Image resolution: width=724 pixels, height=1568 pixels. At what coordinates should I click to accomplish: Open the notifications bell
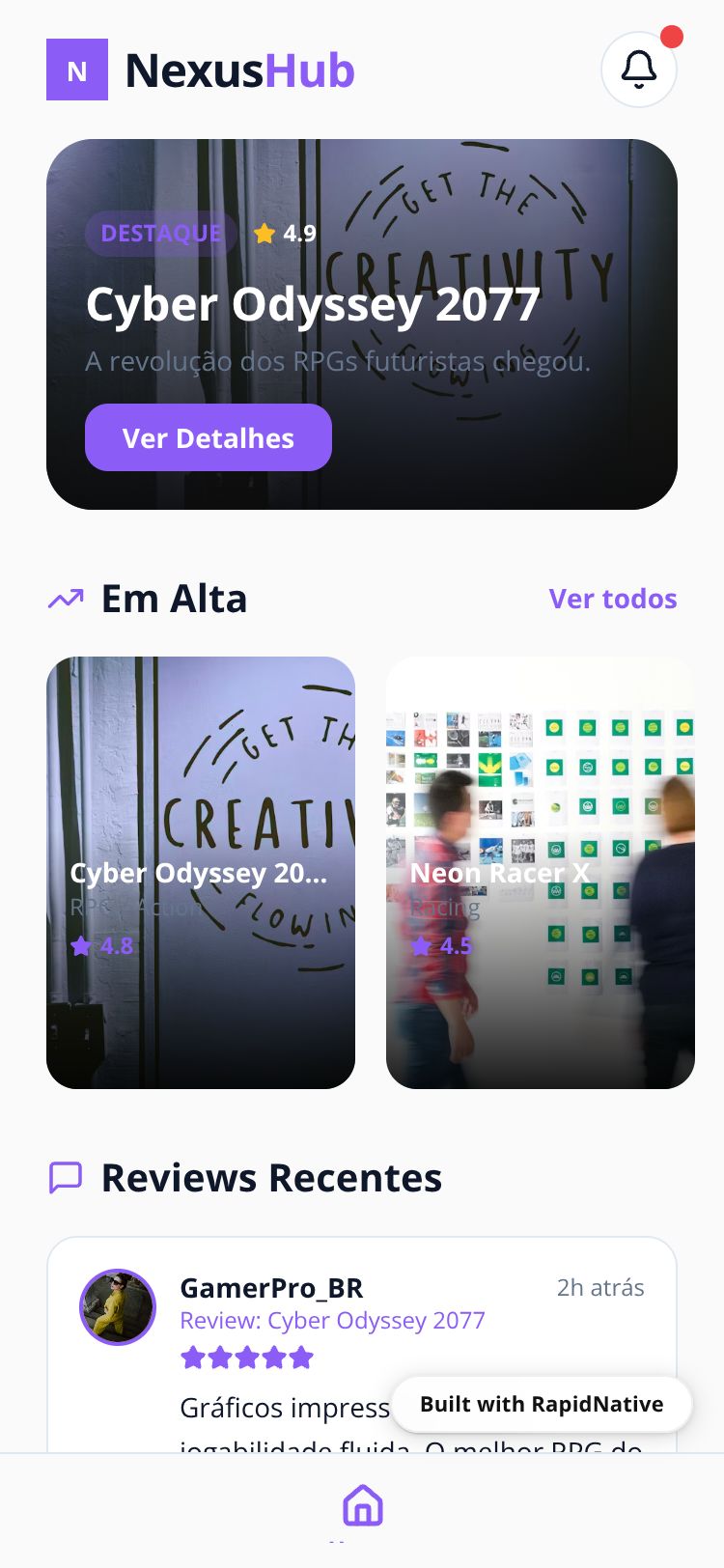pos(638,70)
